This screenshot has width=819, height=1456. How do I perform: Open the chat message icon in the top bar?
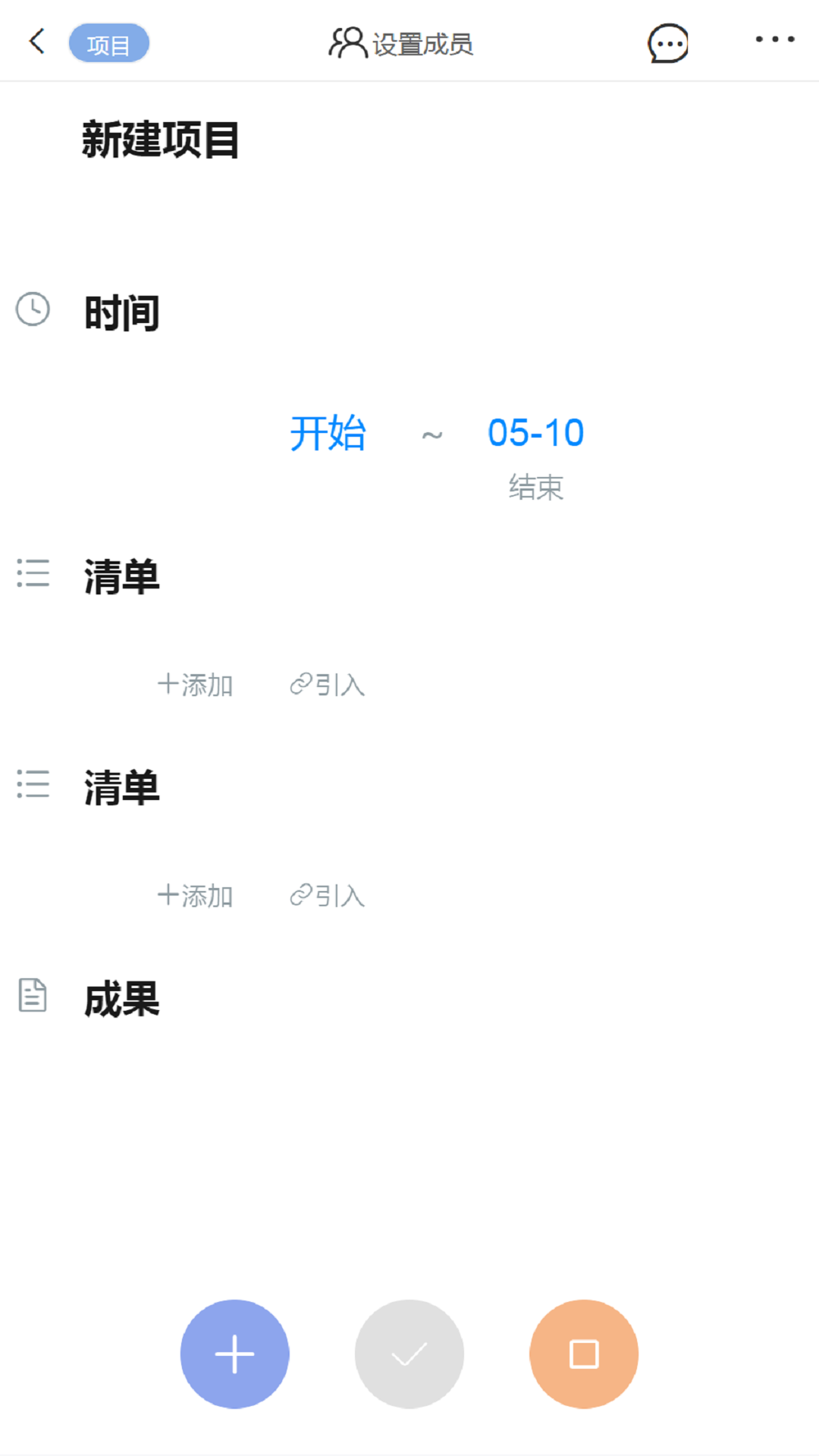tap(667, 43)
